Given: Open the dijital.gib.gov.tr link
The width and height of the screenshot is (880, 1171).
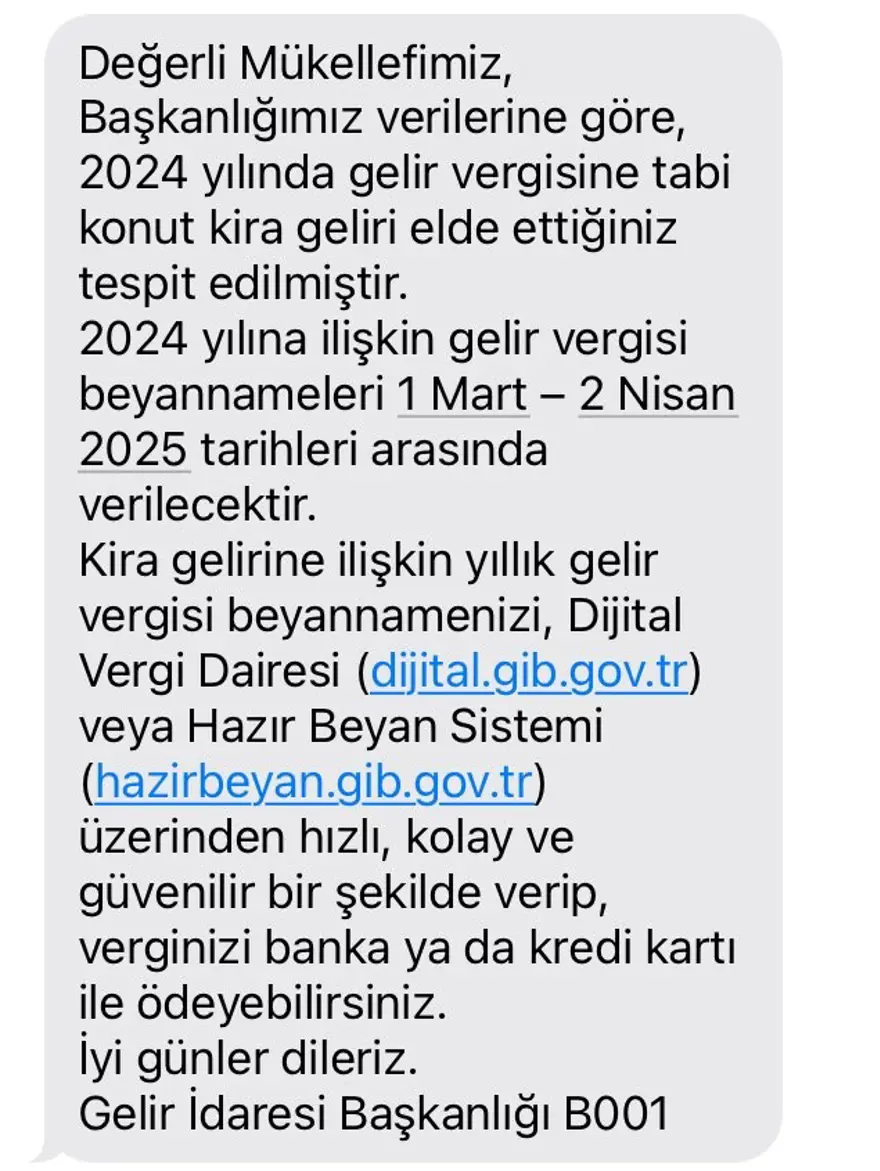Looking at the screenshot, I should point(529,672).
